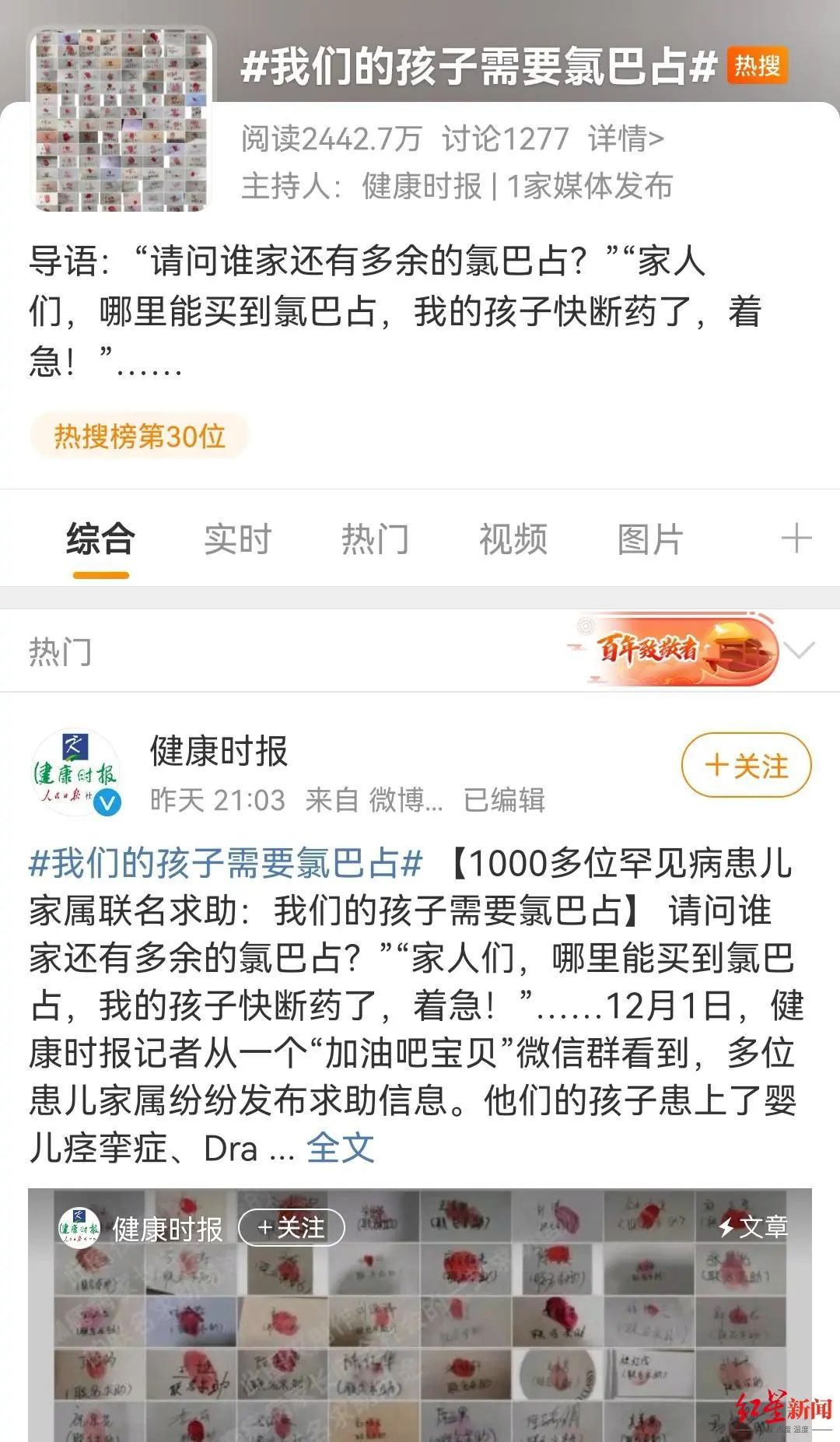Expand the 热门 sort dropdown chevron
The image size is (840, 1442).
pos(801,650)
